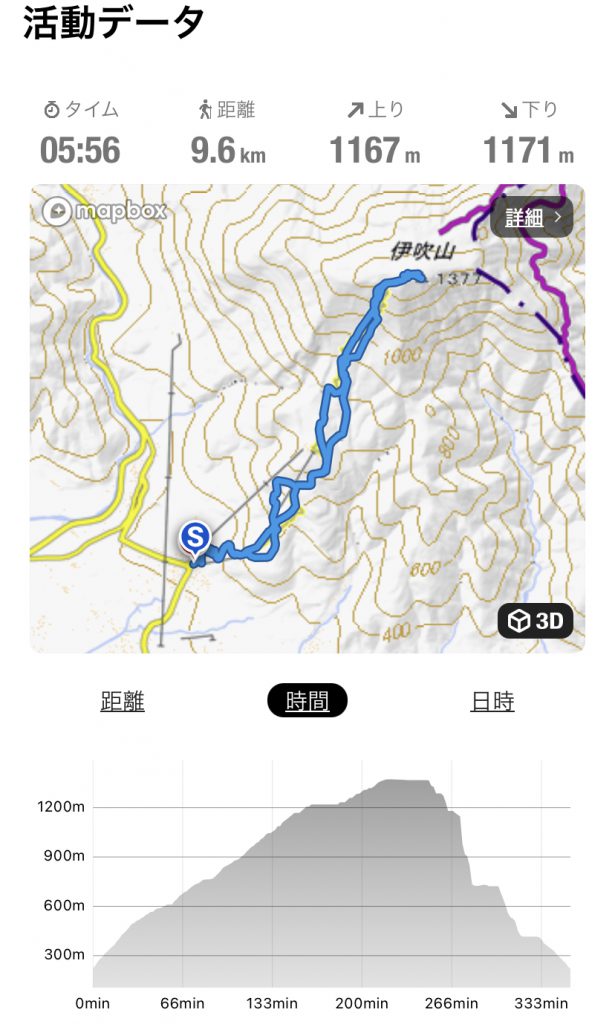Select the 距離 chart tab
This screenshot has width=615, height=1024.
pyautogui.click(x=122, y=701)
